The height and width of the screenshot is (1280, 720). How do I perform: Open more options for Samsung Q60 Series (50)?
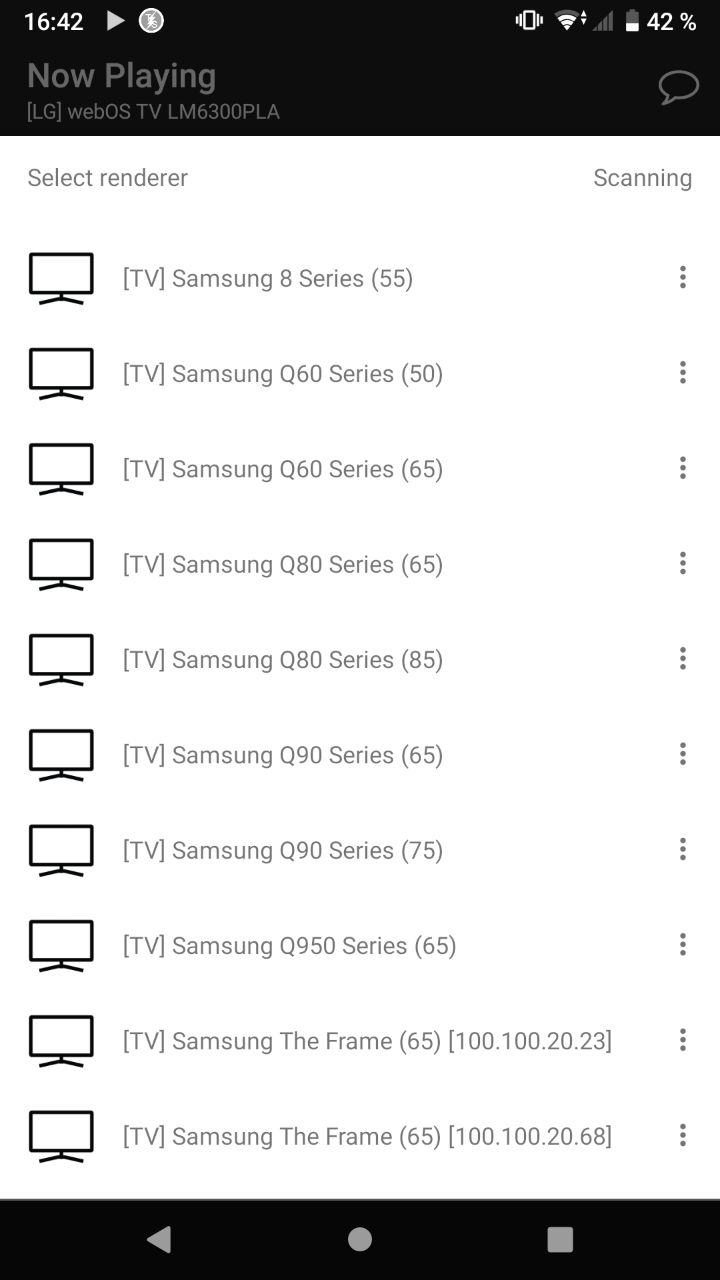pos(683,373)
